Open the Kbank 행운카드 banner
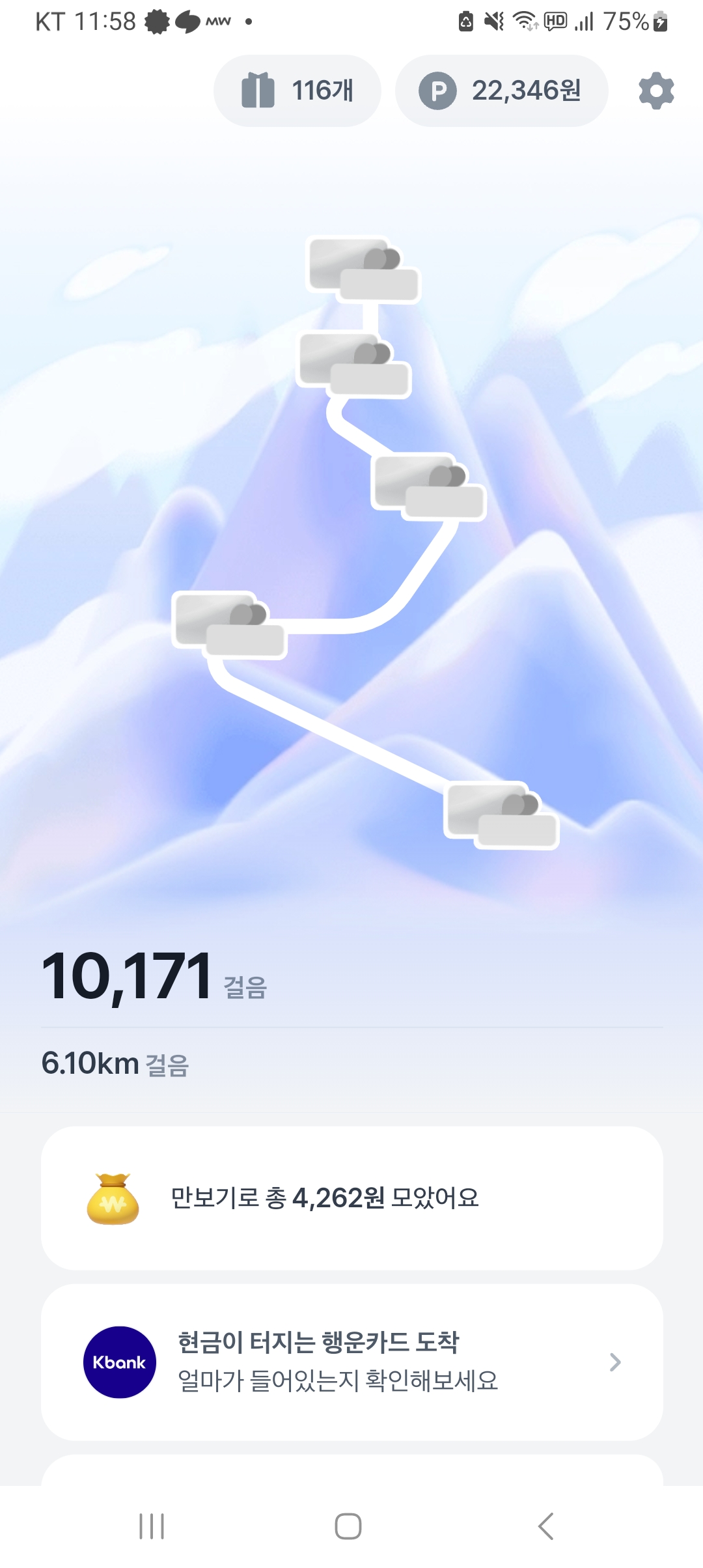Screen dimensions: 703x1568 click(351, 1362)
